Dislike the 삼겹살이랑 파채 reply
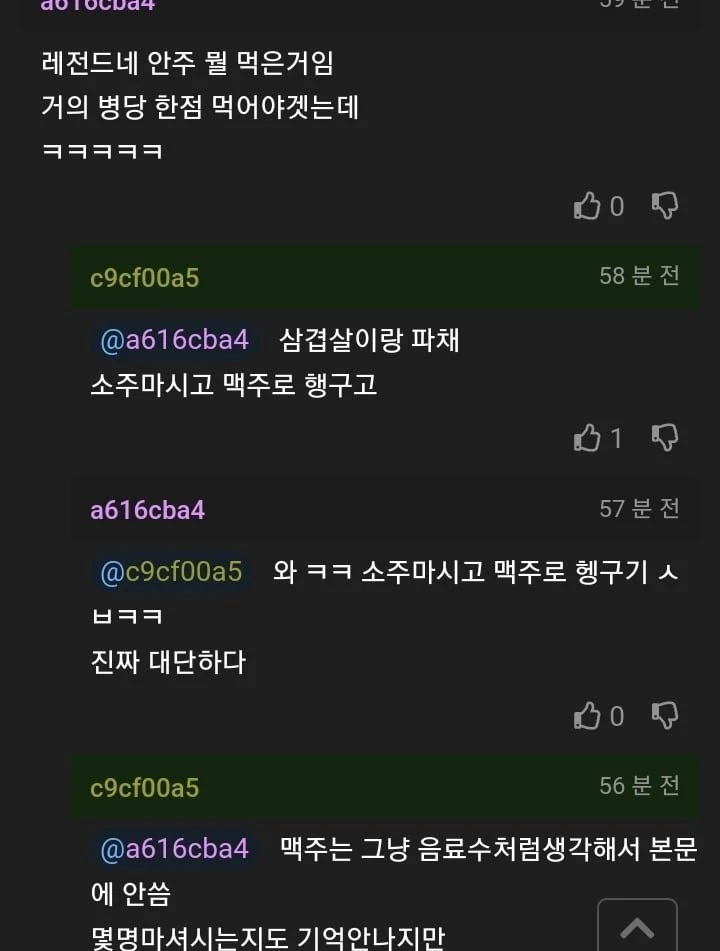720x951 pixels. point(665,438)
